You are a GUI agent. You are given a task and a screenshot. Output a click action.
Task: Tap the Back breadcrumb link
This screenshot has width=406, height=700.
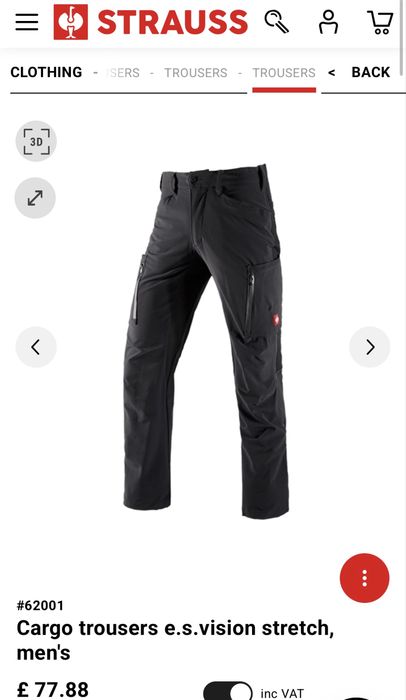(x=370, y=72)
